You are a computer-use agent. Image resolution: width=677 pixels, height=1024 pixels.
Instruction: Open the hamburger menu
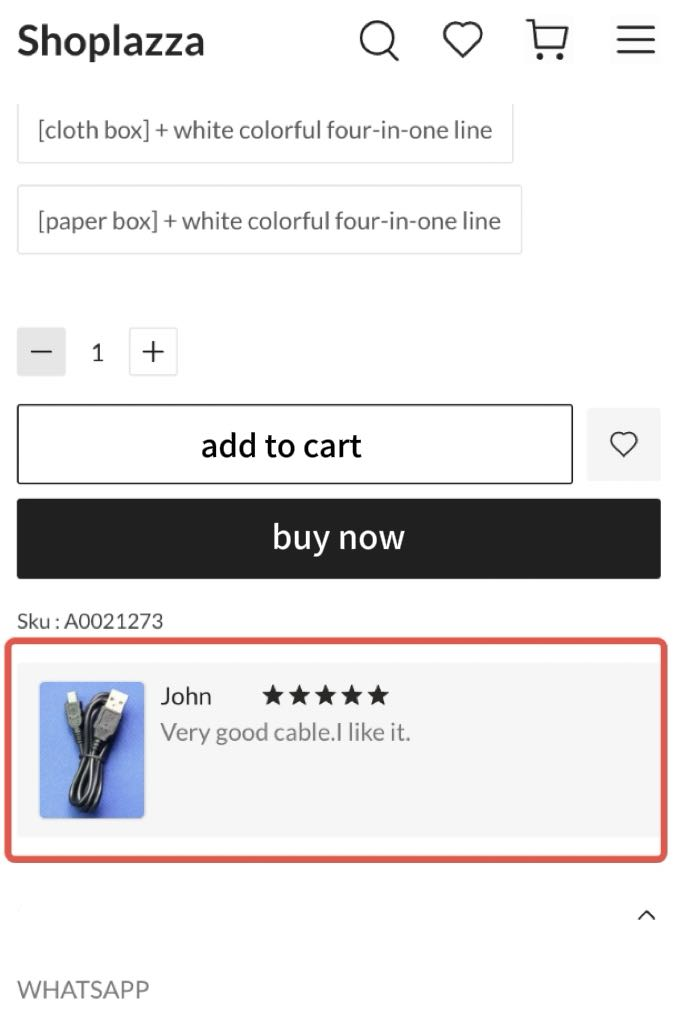635,40
